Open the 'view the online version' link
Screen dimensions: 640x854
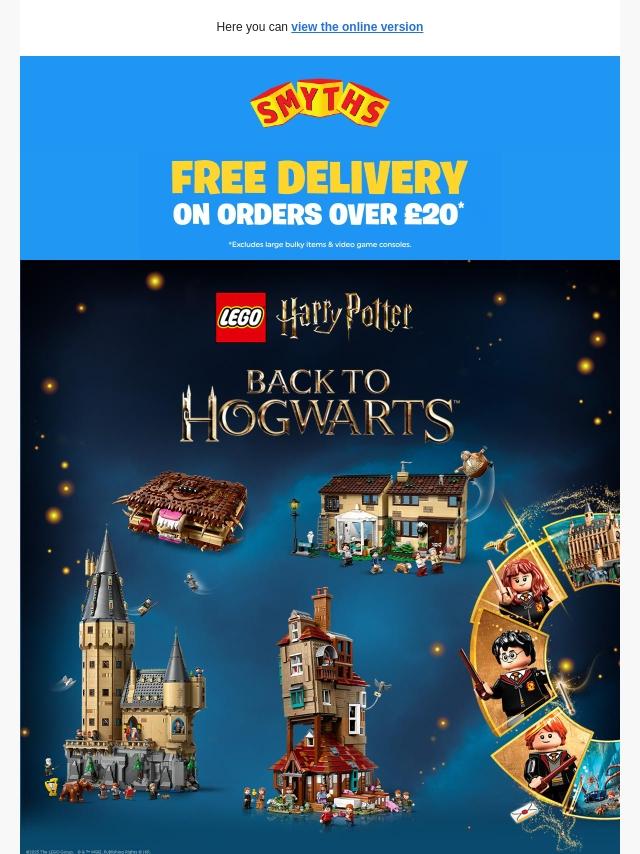click(x=356, y=27)
